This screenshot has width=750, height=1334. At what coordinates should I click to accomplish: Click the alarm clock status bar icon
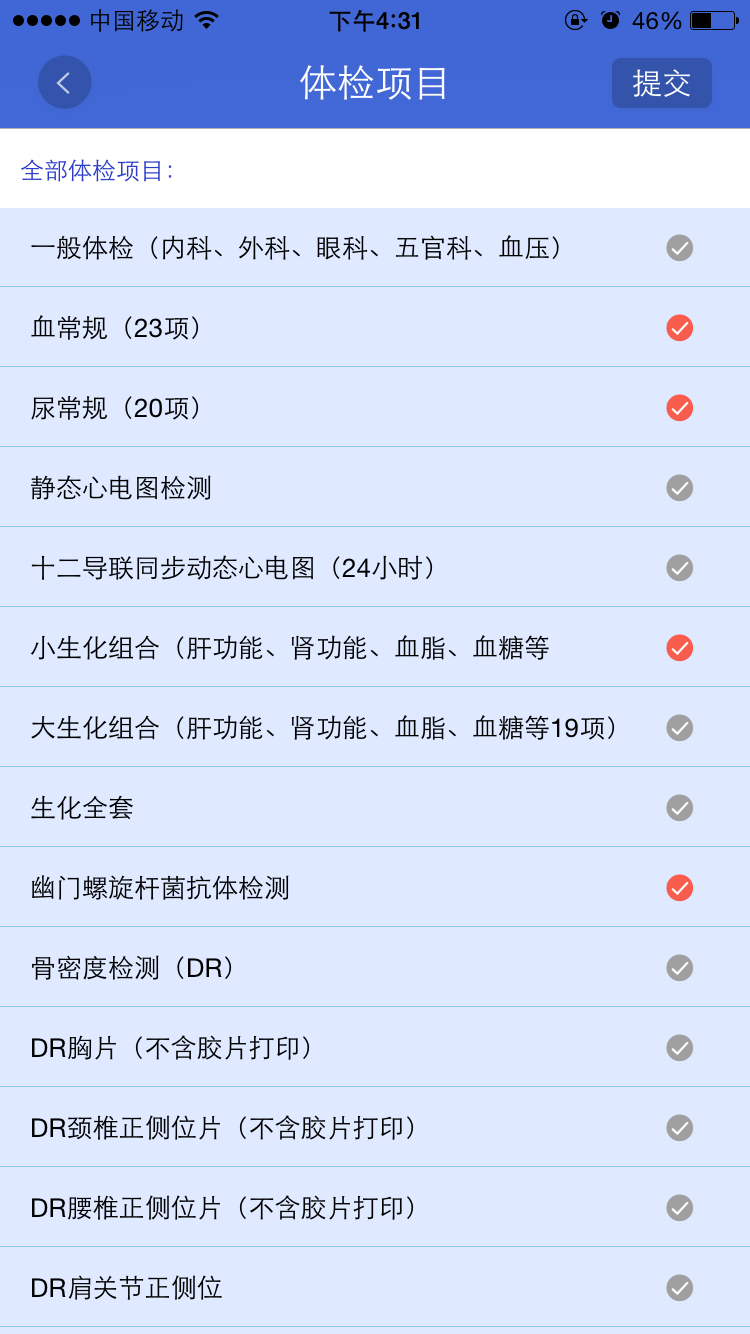pos(610,18)
